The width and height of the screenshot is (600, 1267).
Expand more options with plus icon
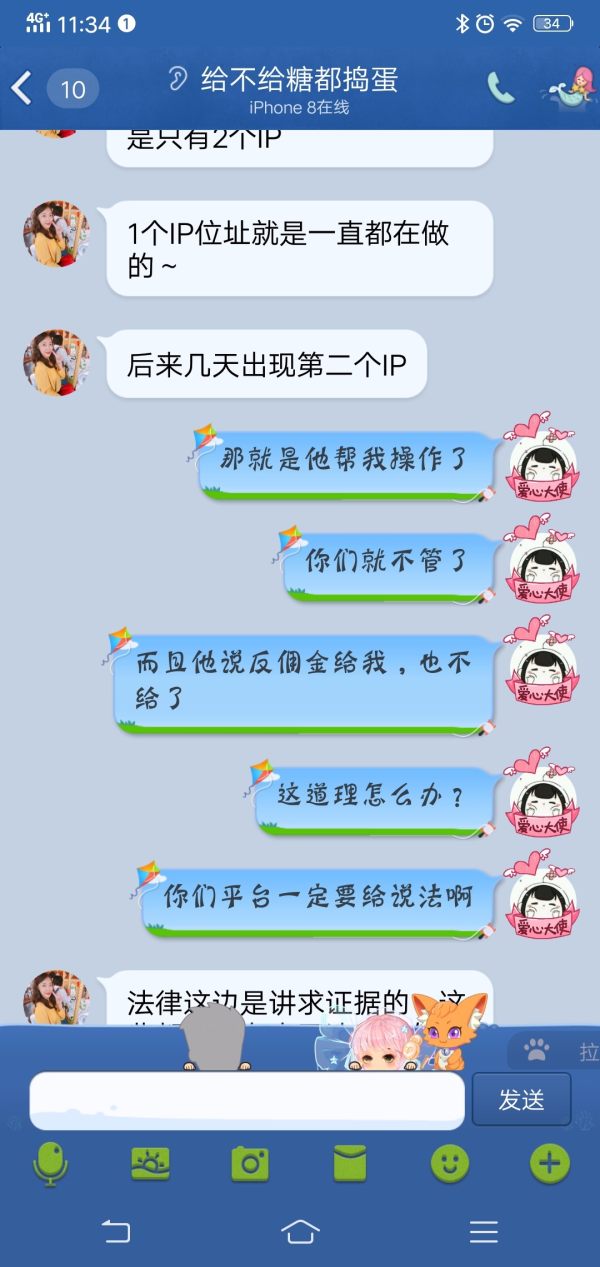(549, 1163)
